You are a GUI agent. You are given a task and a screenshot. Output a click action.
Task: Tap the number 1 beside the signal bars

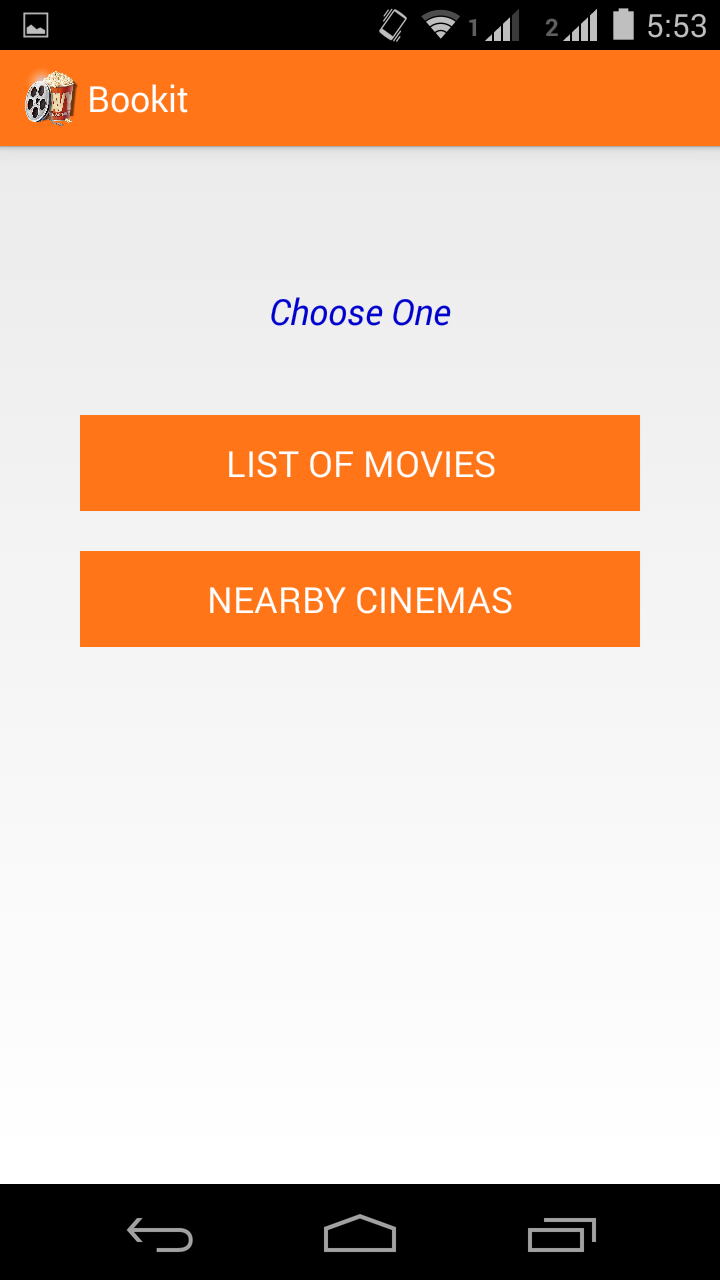(472, 27)
